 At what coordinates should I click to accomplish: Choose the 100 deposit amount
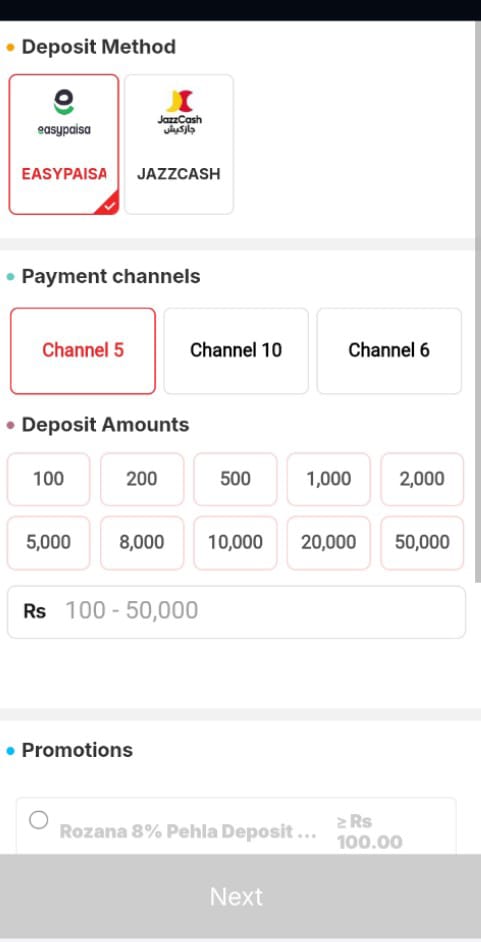pos(49,479)
